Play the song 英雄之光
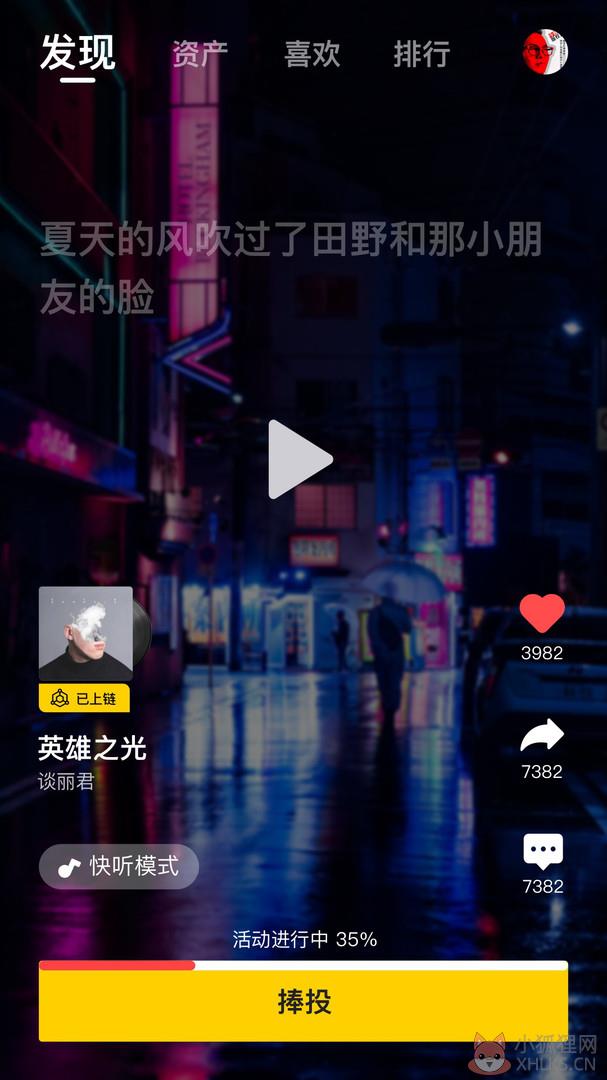The image size is (607, 1080). pyautogui.click(x=300, y=459)
